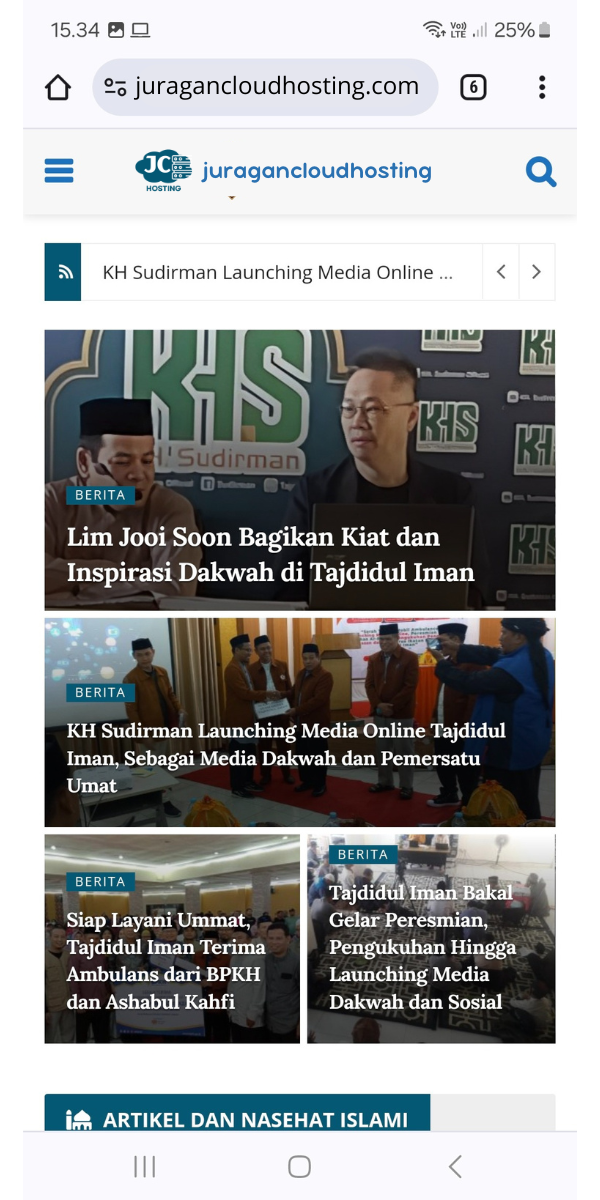Open the Siap Layani Ummat ambulans article

[x=166, y=960]
